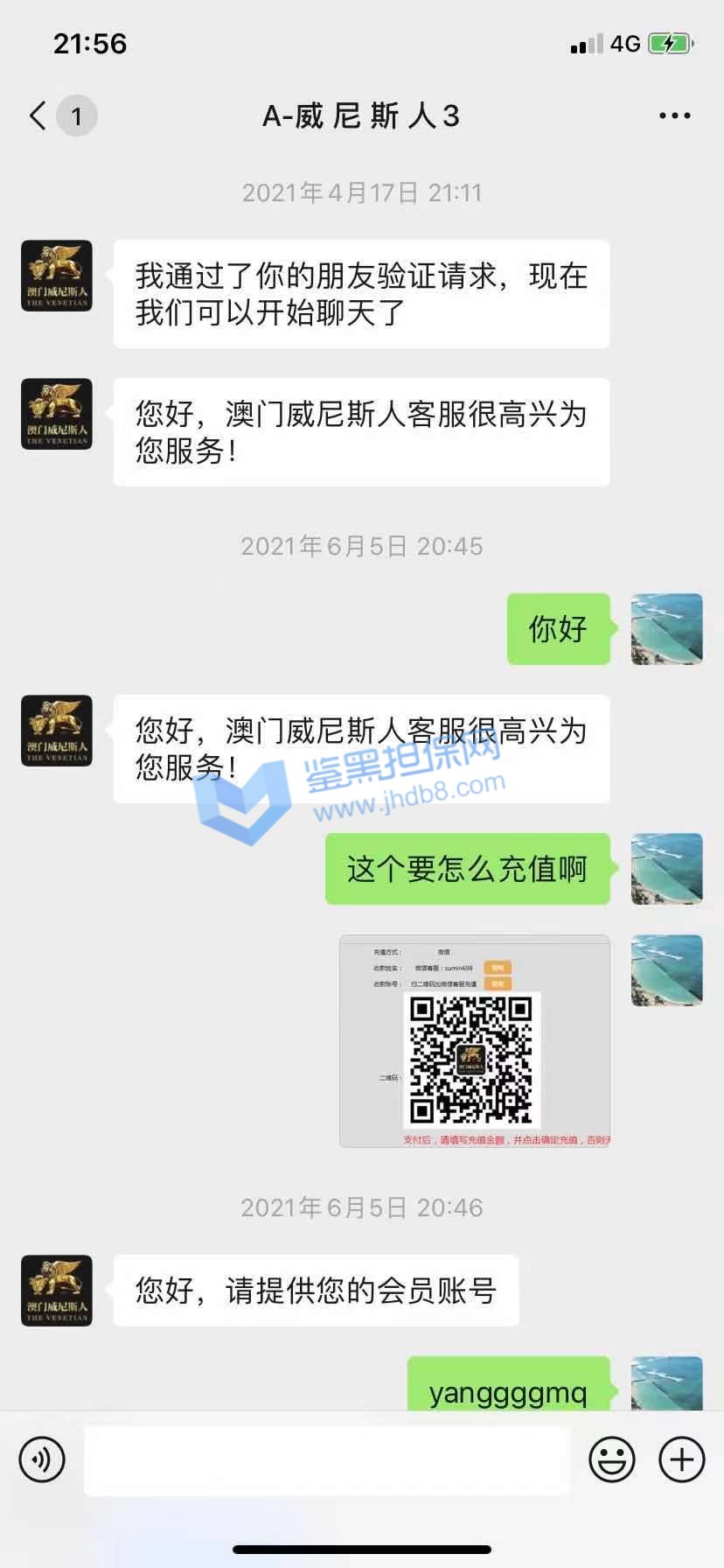Open my own beach avatar by 你好
Image resolution: width=724 pixels, height=1568 pixels.
[666, 628]
